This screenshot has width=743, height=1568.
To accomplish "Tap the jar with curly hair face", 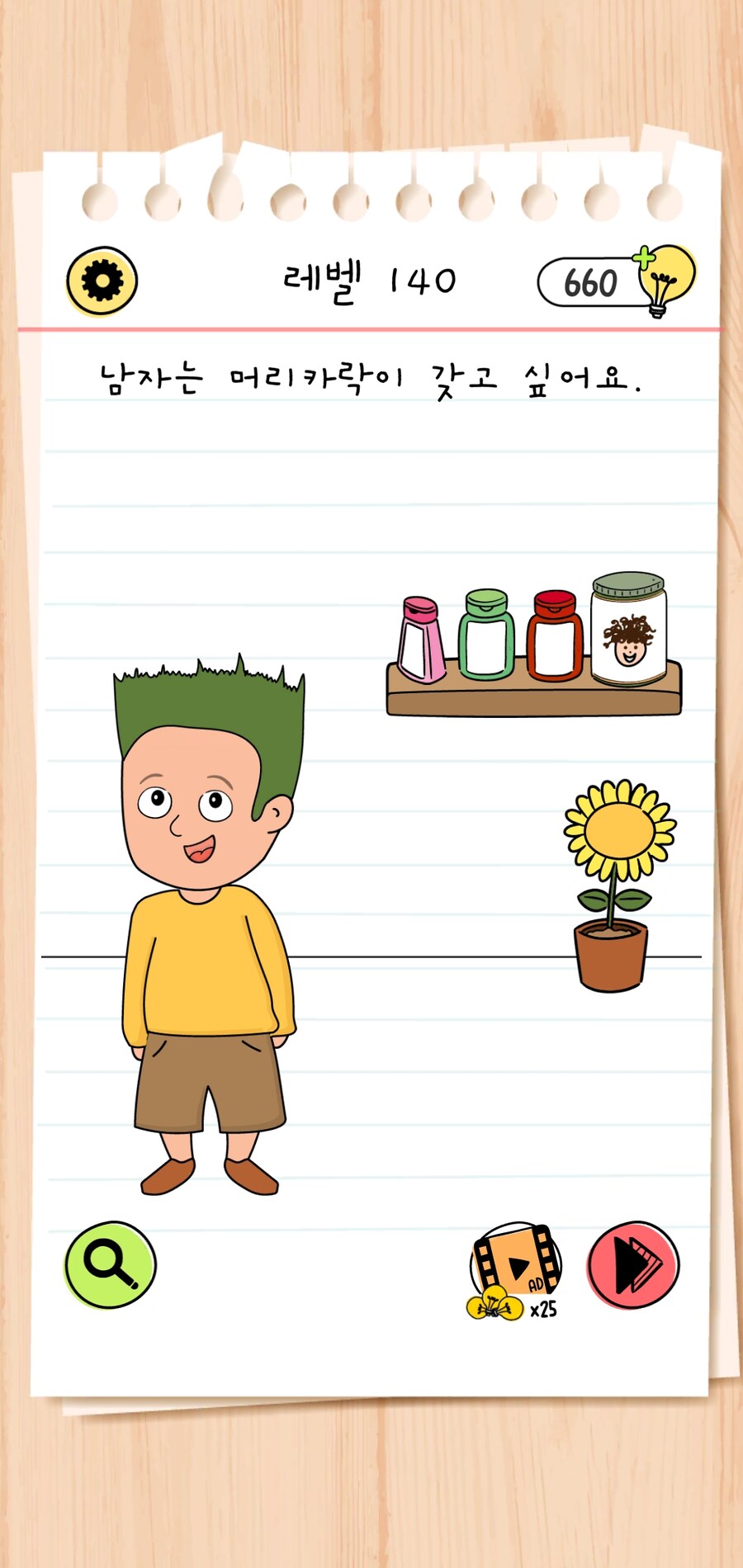I will tap(629, 631).
